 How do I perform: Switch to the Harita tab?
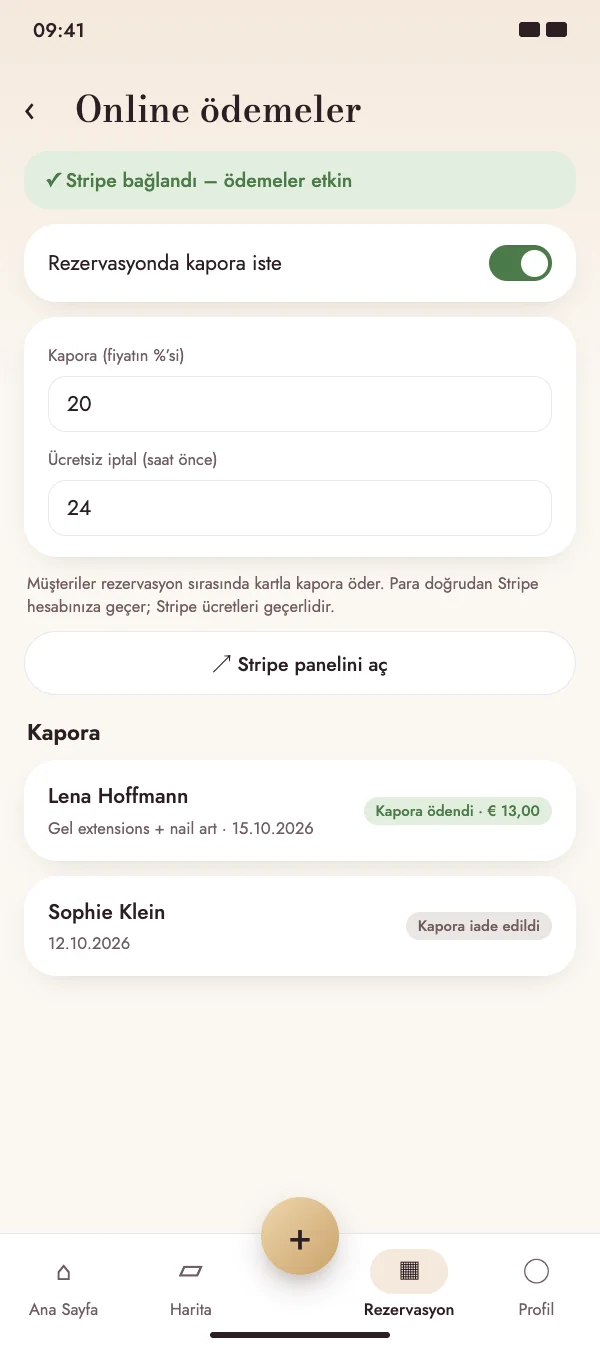190,1287
